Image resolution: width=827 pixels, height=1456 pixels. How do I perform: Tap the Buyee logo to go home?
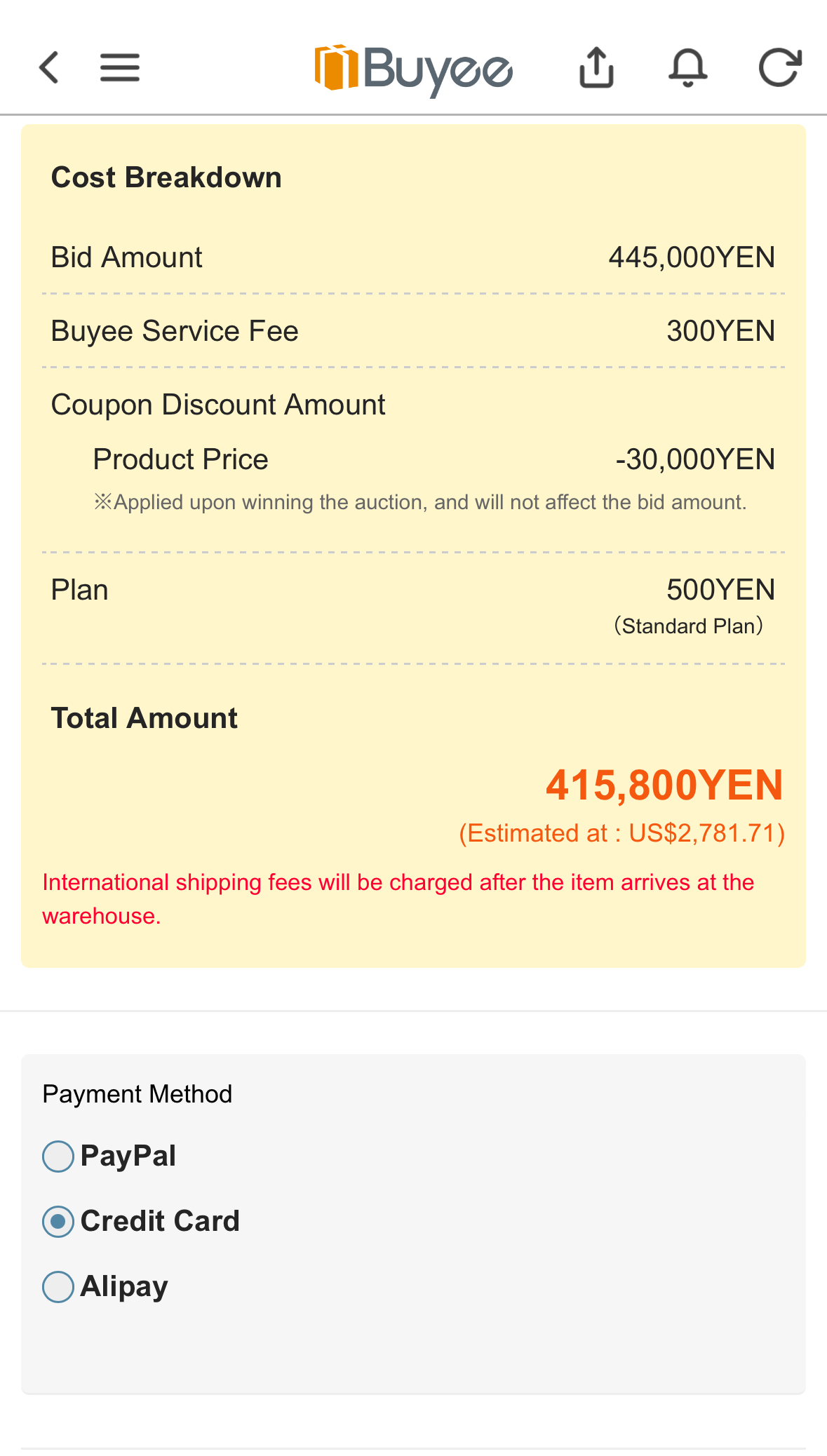pos(414,69)
